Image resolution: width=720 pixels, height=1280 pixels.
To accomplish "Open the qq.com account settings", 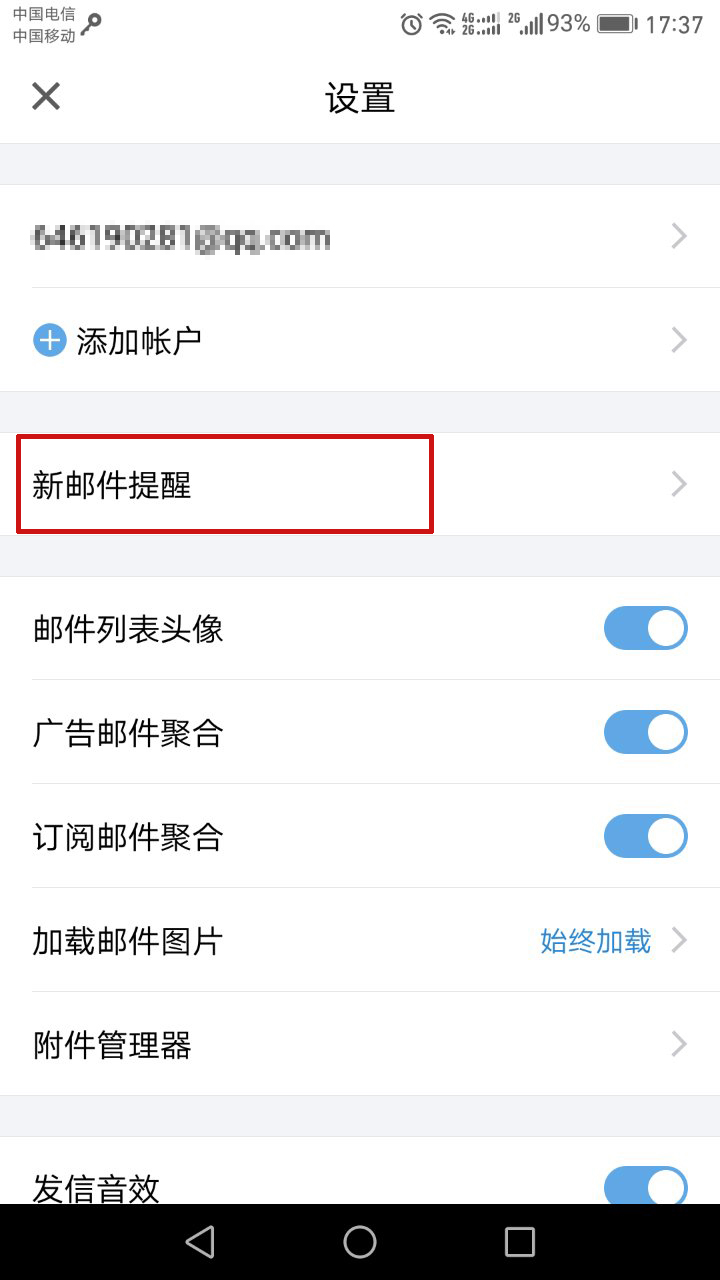I will [360, 237].
